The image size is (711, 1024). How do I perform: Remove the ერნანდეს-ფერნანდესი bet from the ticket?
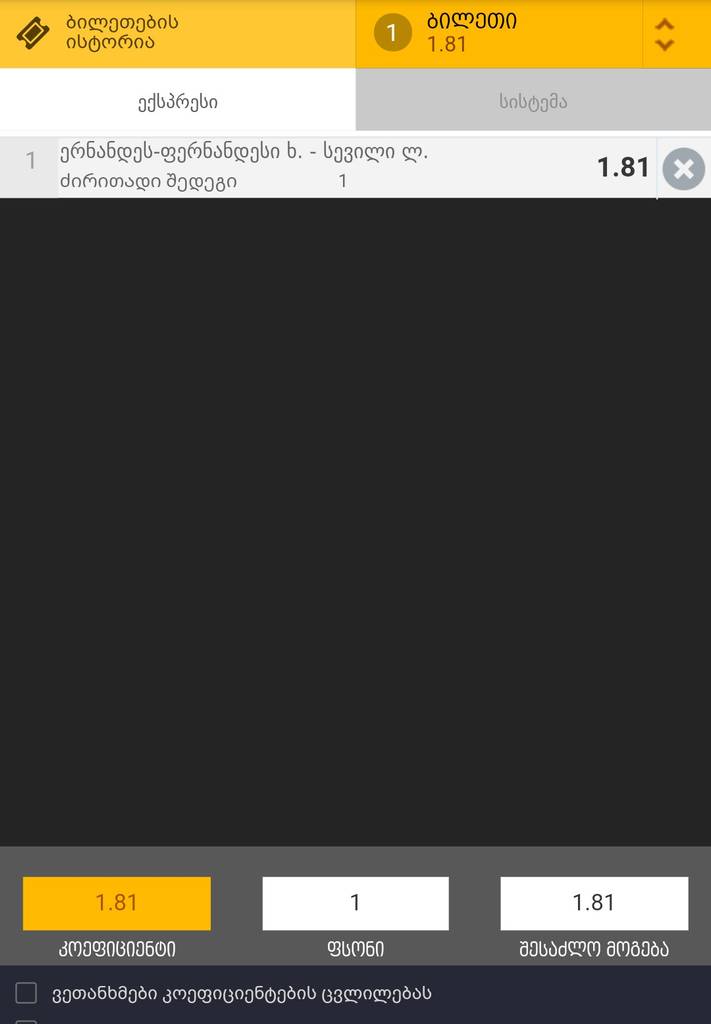click(683, 168)
